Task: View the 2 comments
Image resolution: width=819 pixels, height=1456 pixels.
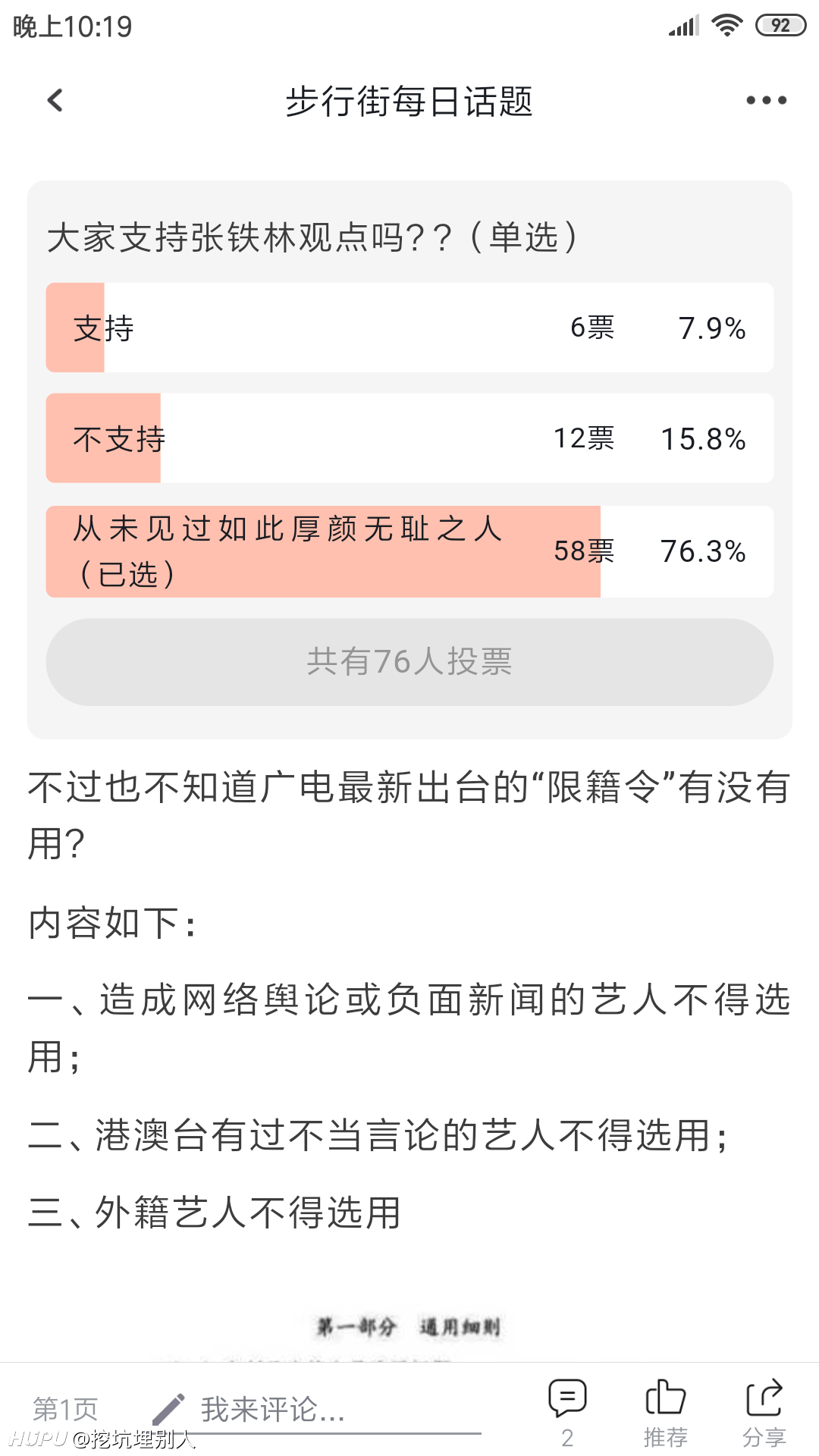Action: (x=567, y=1414)
